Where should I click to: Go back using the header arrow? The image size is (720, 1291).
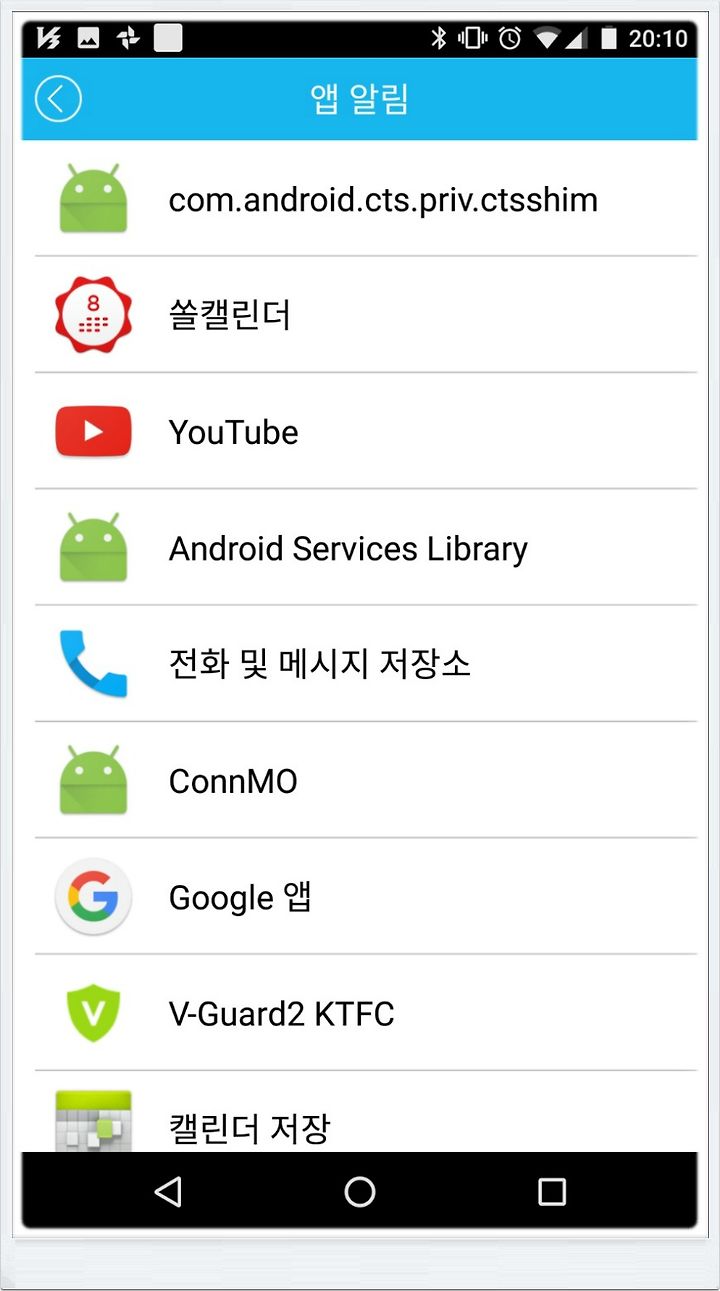pos(58,99)
